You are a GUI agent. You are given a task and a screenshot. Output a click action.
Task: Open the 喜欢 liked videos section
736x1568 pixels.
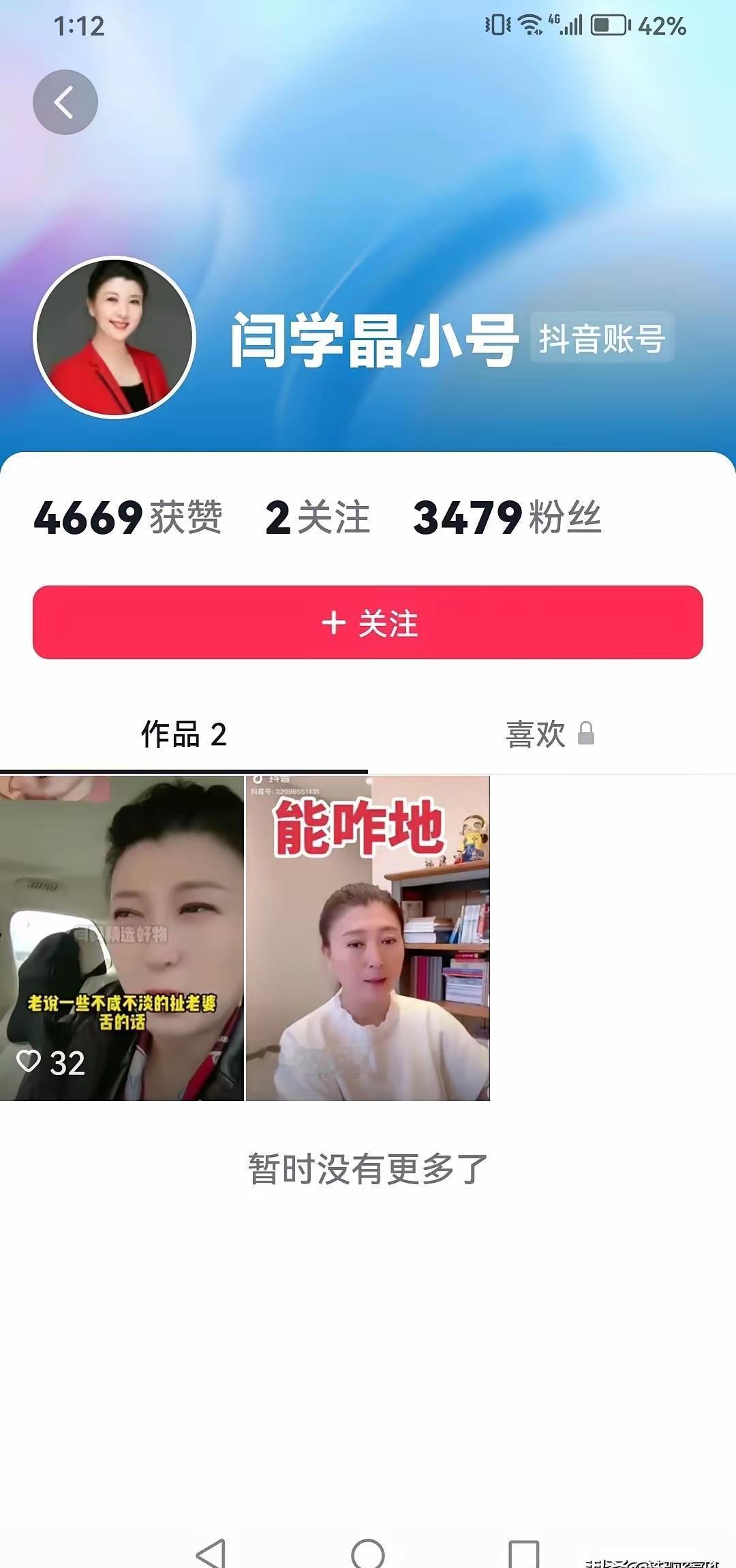tap(538, 732)
